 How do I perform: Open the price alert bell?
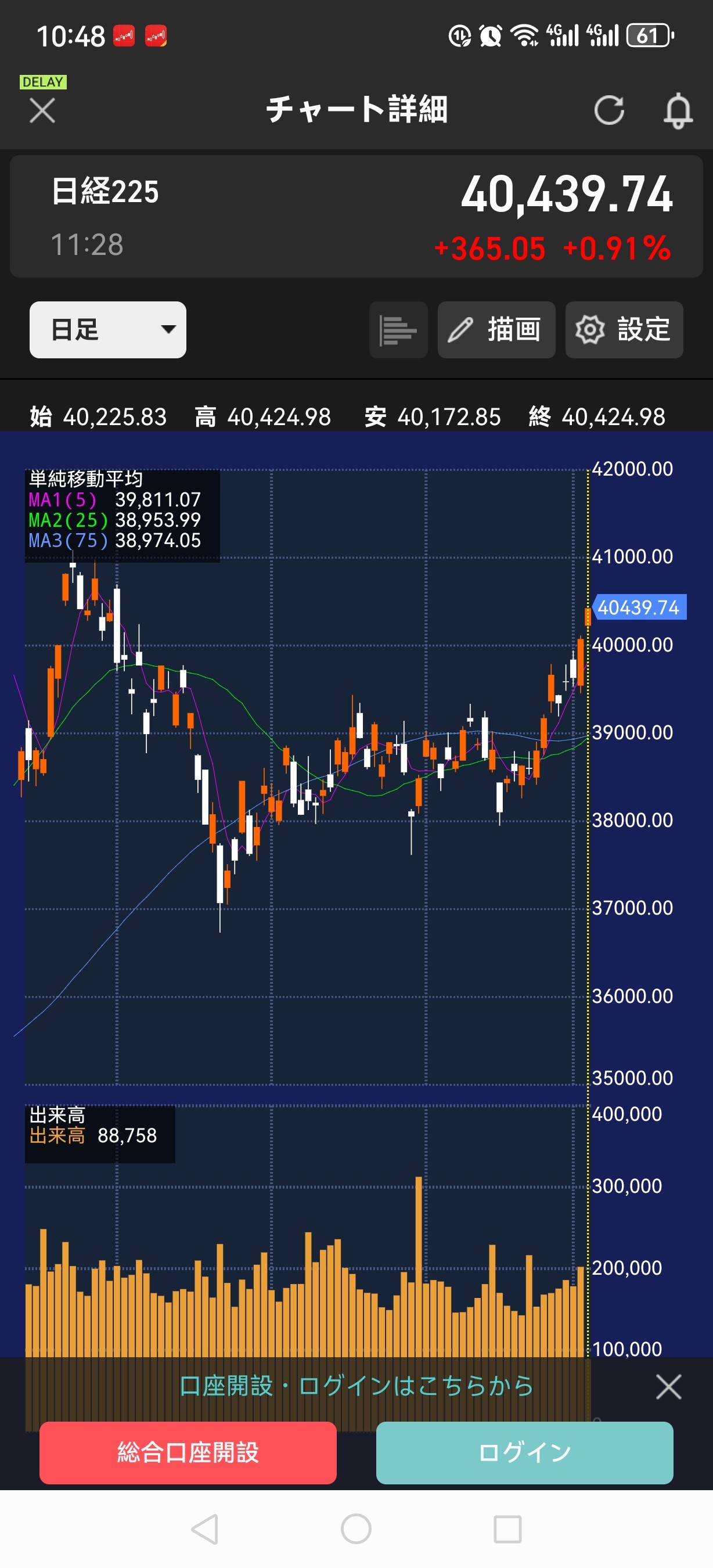tap(678, 111)
